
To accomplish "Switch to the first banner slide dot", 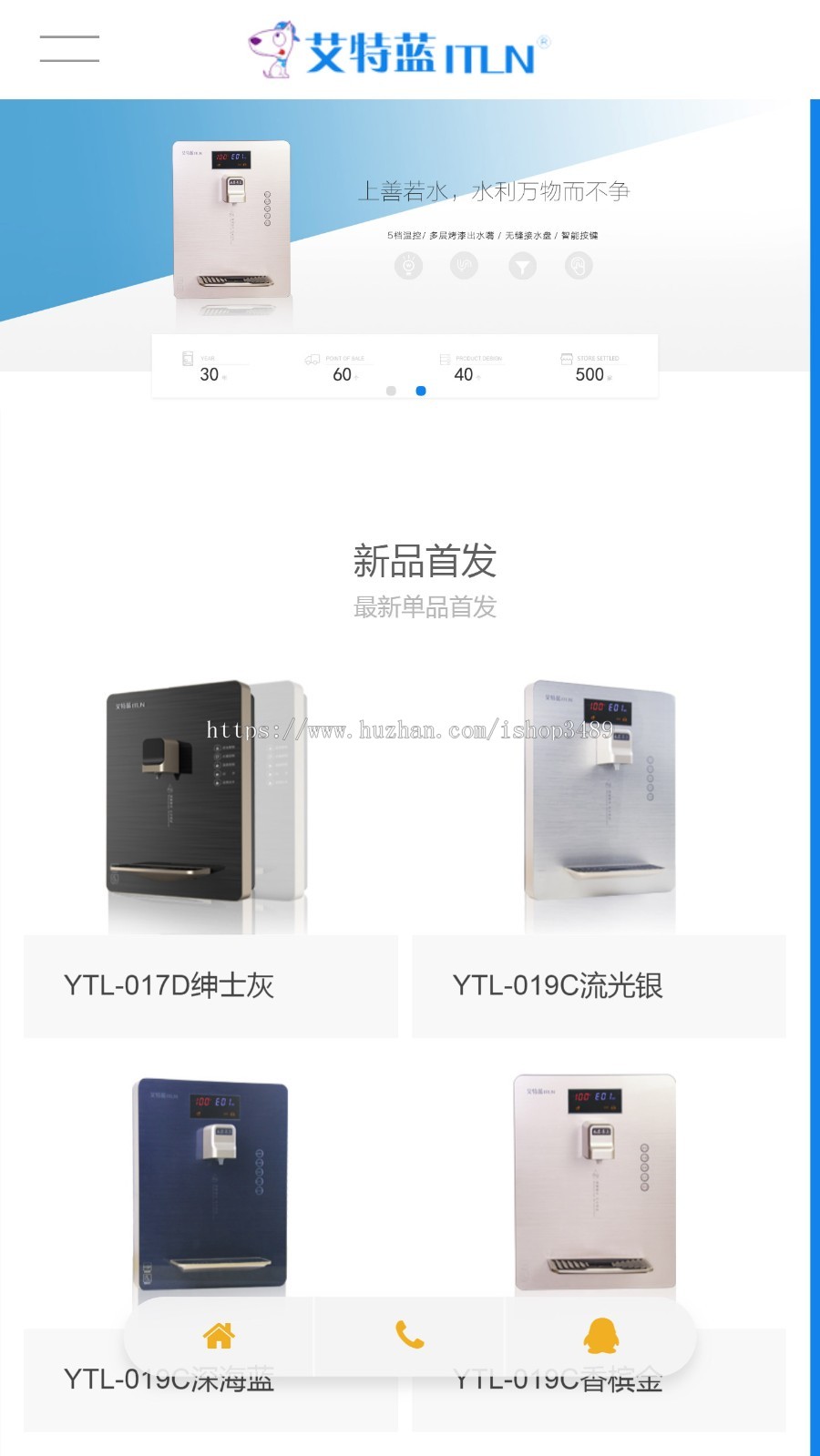I will pyautogui.click(x=391, y=391).
